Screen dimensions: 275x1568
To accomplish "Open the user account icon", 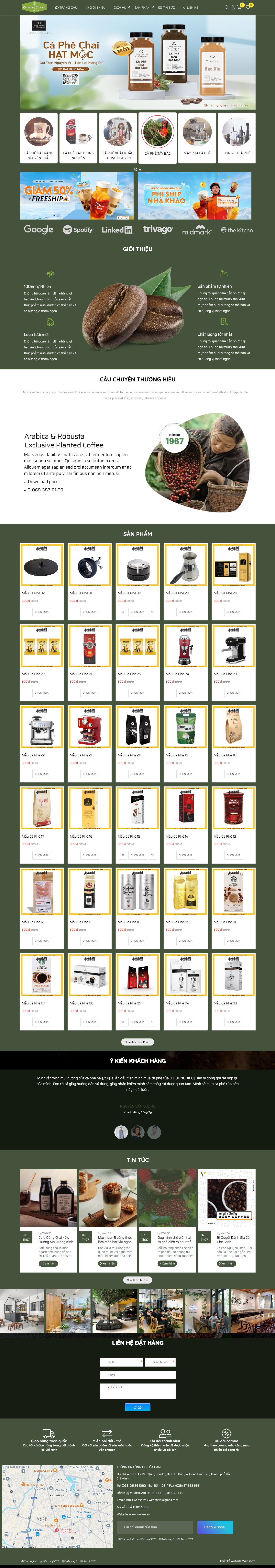I will tap(232, 7).
